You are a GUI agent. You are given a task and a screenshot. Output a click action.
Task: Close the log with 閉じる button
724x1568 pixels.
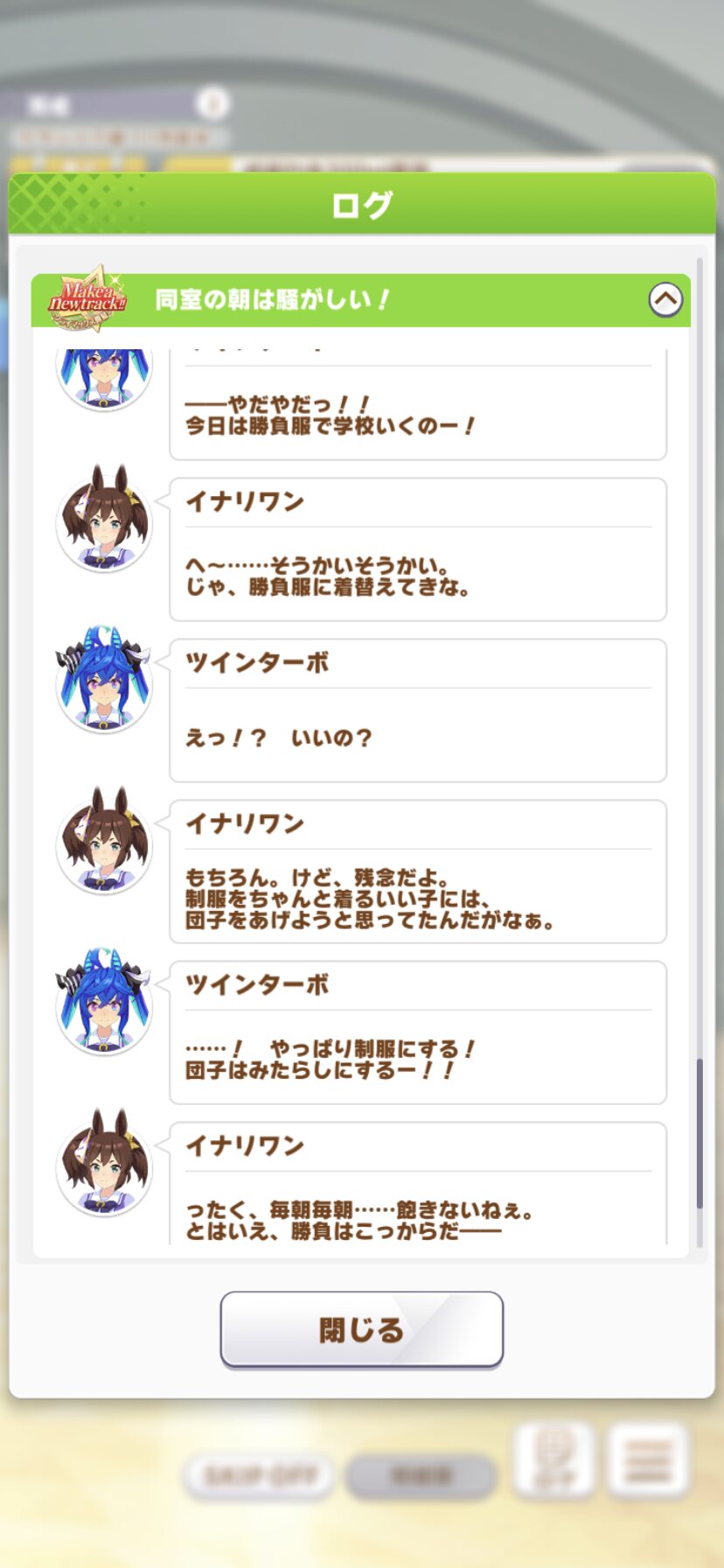pyautogui.click(x=361, y=1328)
